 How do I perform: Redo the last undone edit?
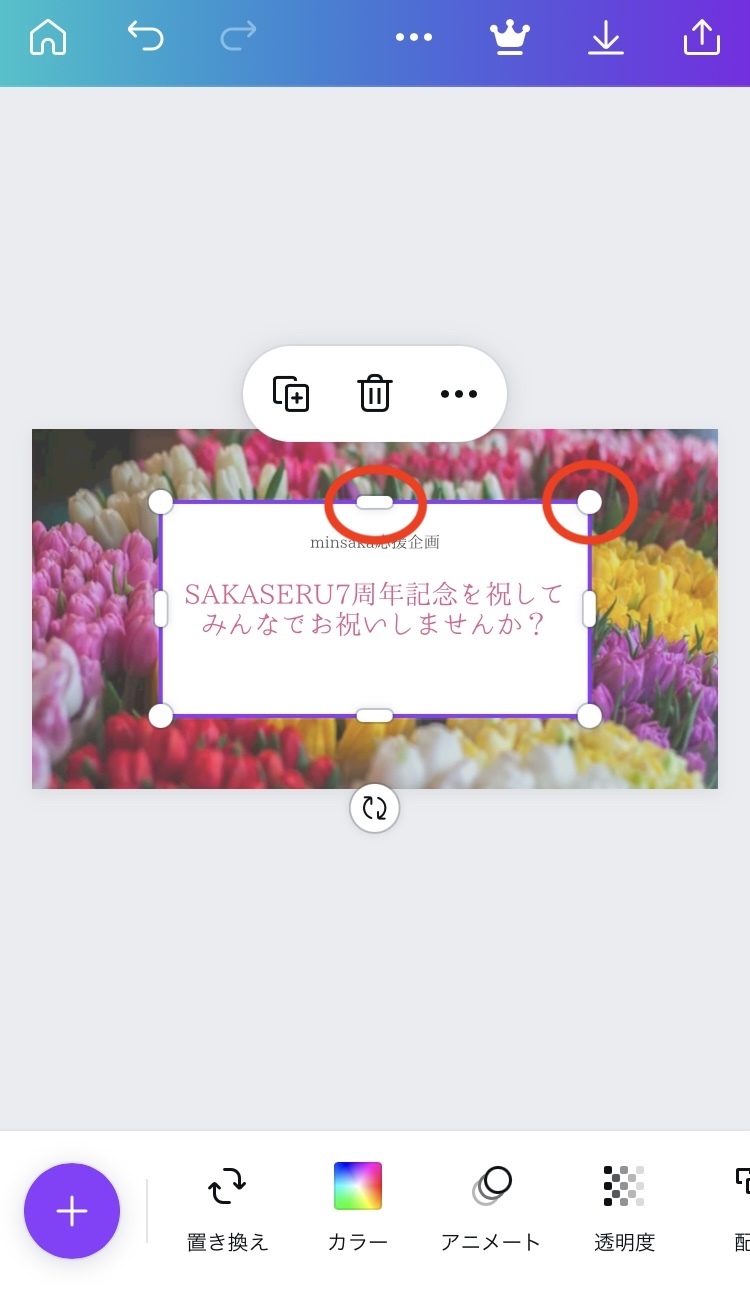click(x=238, y=38)
